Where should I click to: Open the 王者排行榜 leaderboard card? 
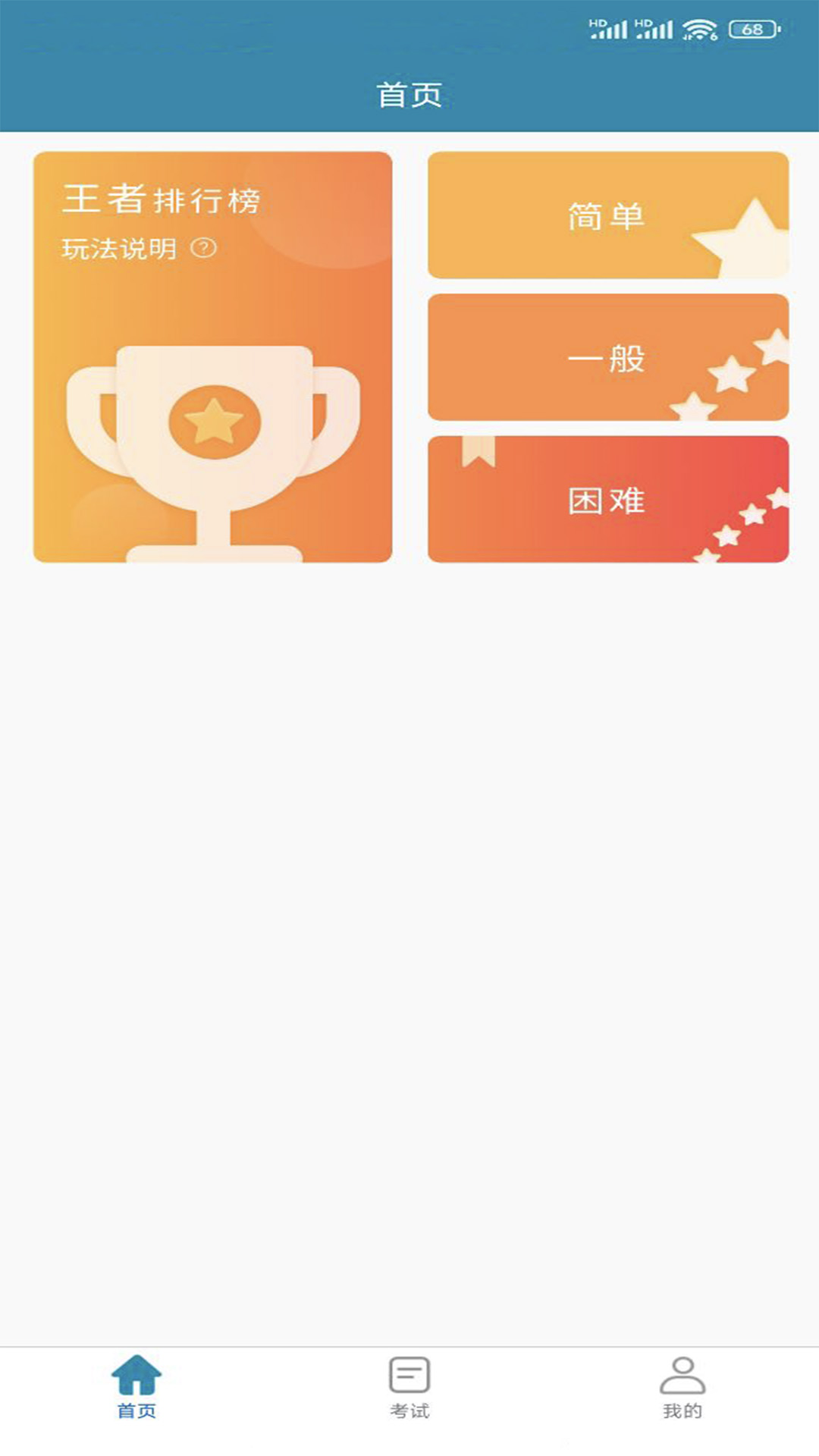213,356
